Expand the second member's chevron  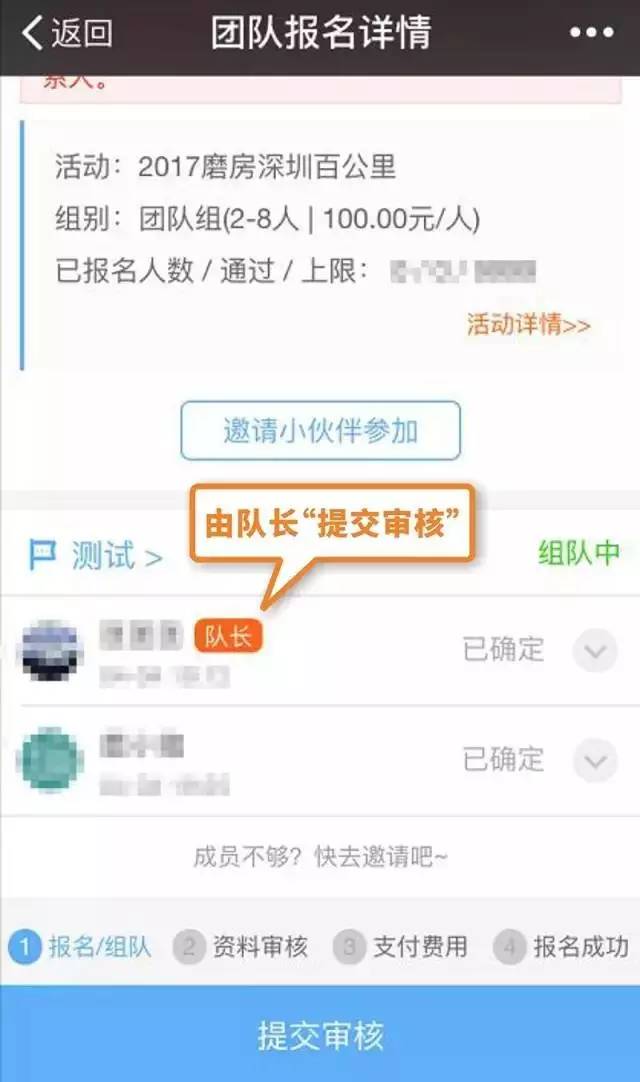click(595, 760)
